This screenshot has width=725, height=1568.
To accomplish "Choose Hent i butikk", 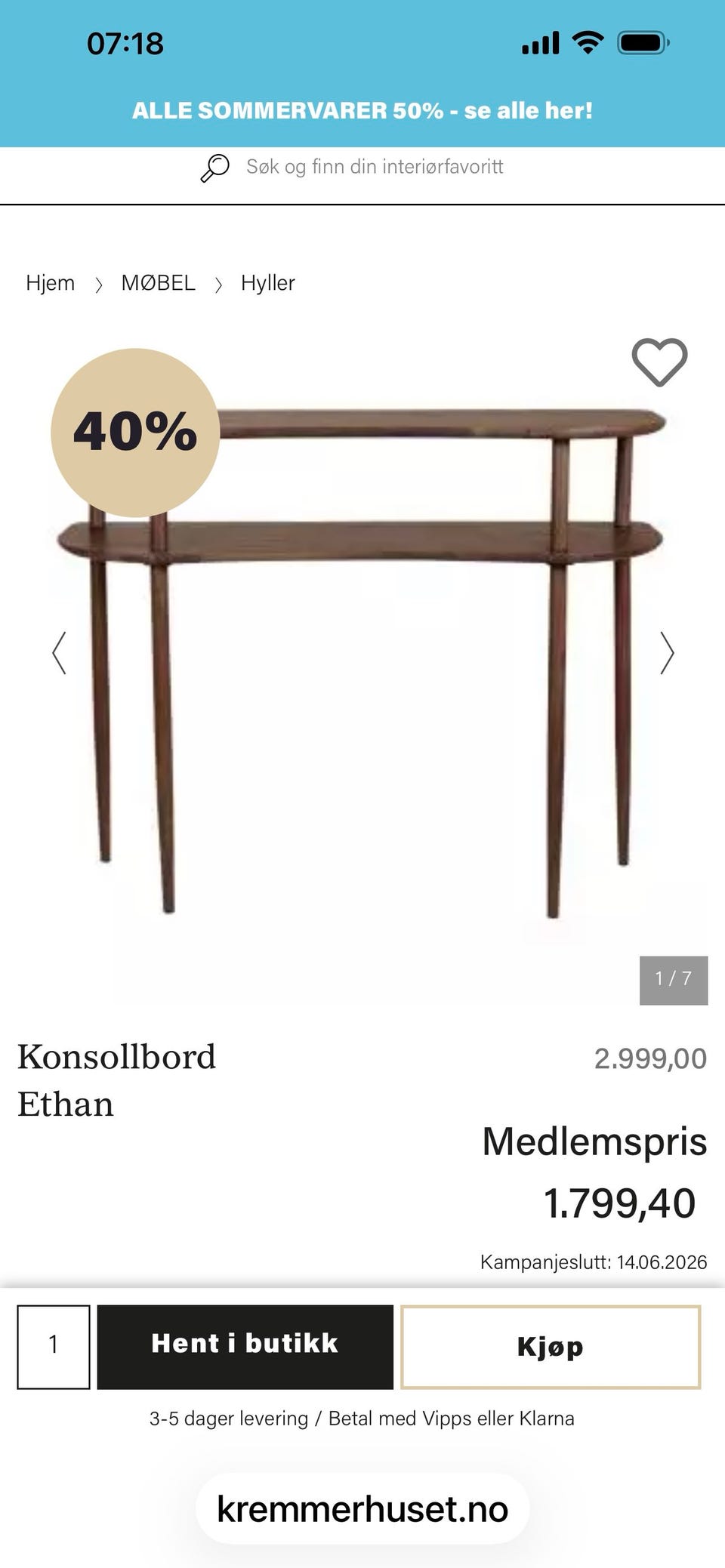I will pos(245,1347).
